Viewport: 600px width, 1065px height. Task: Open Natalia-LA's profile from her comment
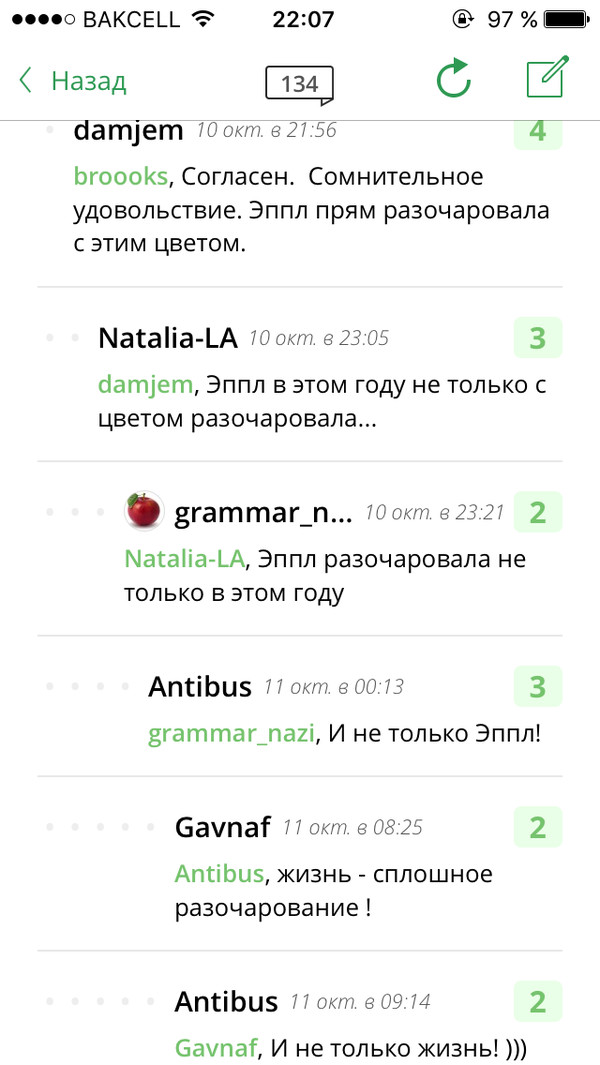[168, 338]
